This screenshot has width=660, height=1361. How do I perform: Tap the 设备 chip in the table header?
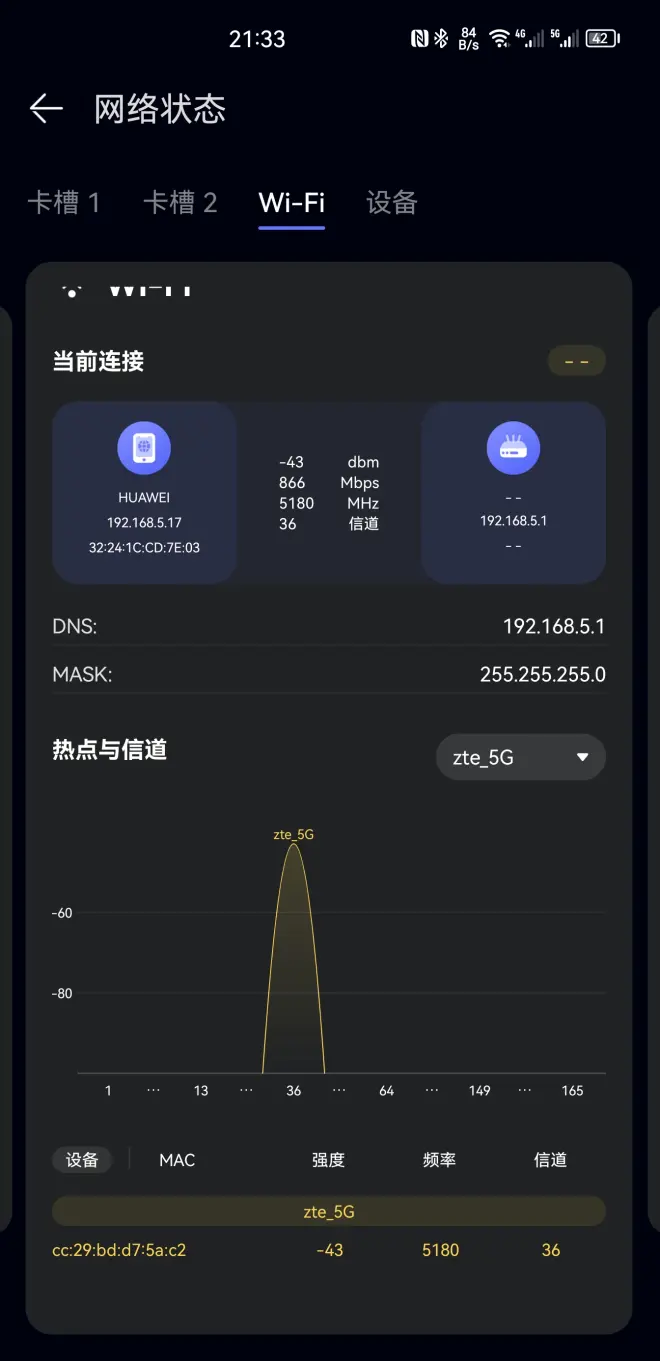82,1160
